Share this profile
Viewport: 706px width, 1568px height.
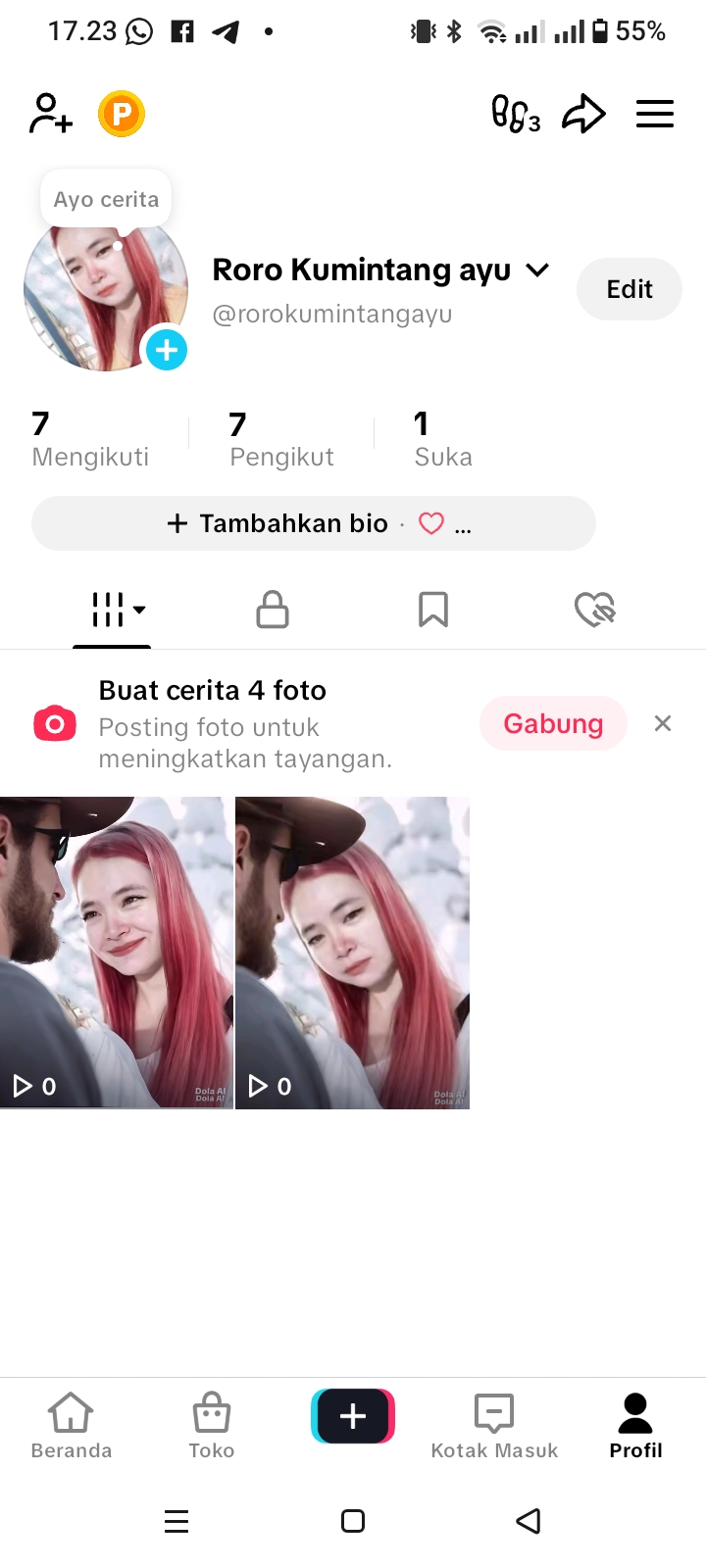(x=583, y=114)
